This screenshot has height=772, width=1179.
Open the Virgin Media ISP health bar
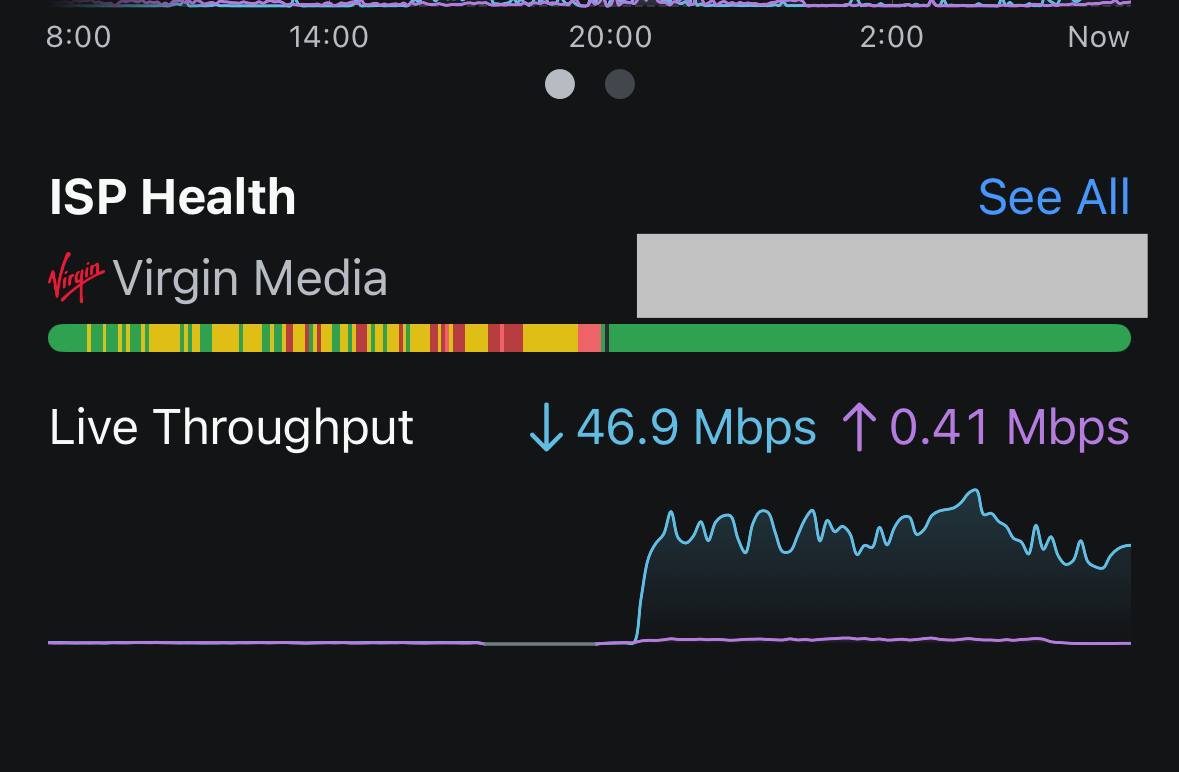(589, 338)
